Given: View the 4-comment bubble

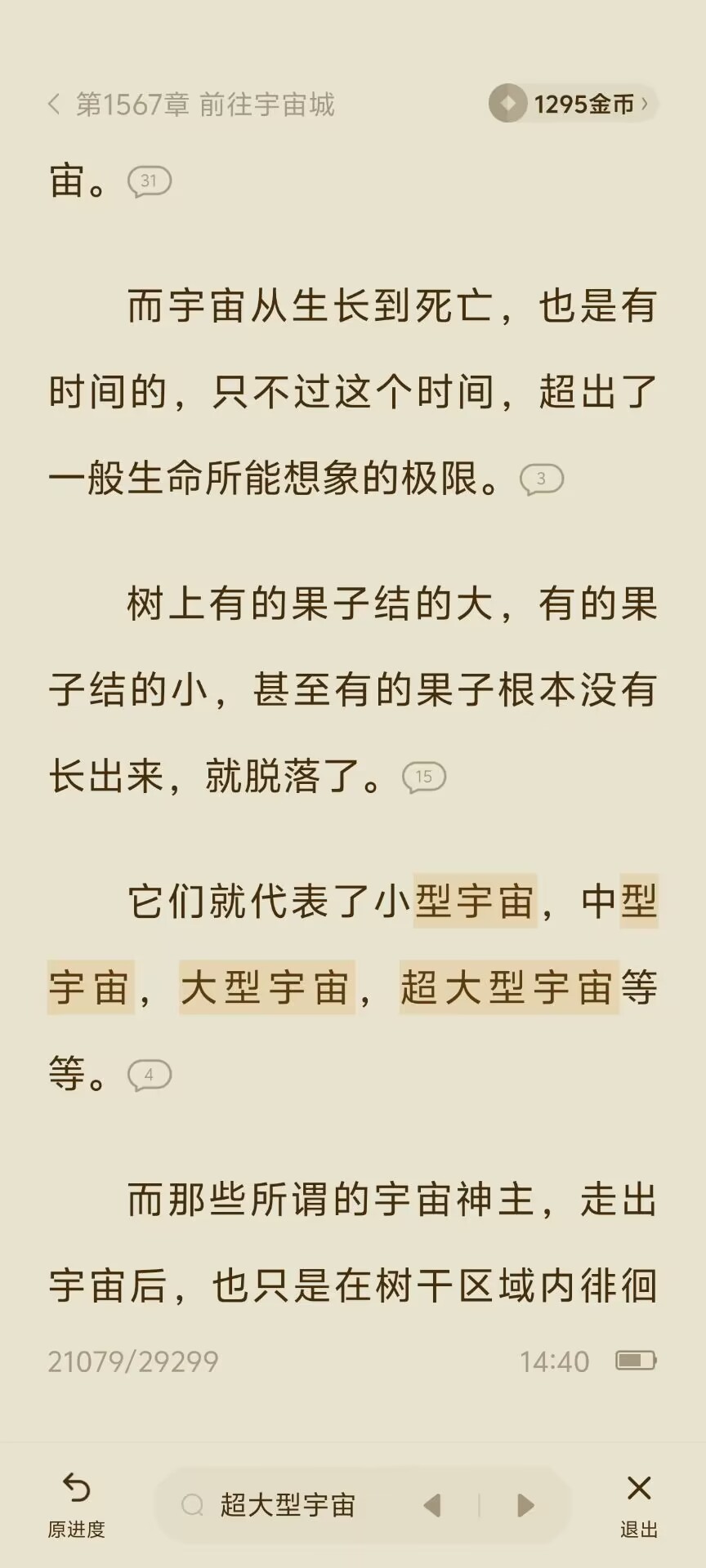Looking at the screenshot, I should (x=150, y=1075).
